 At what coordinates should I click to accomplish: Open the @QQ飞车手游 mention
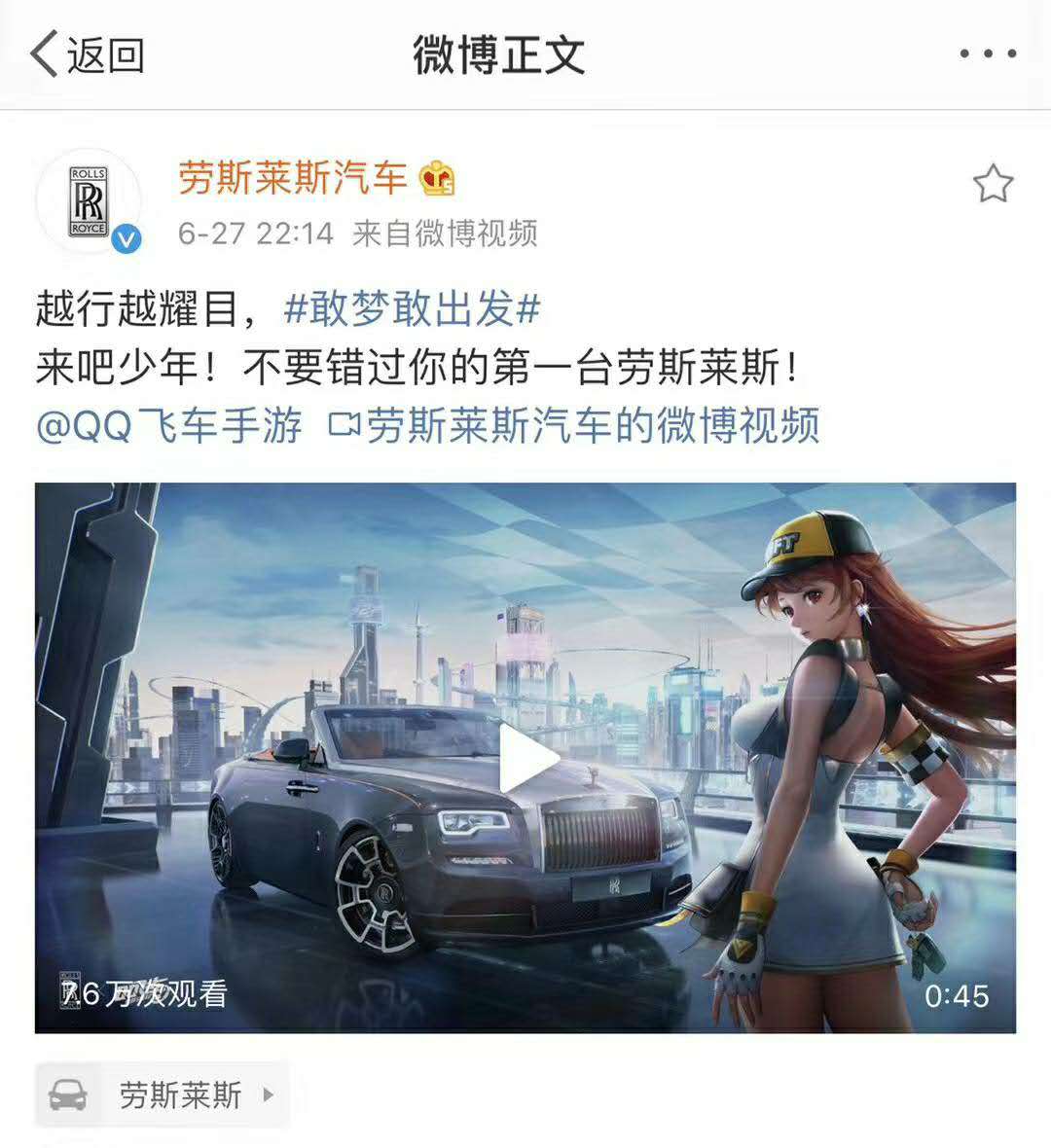click(169, 426)
